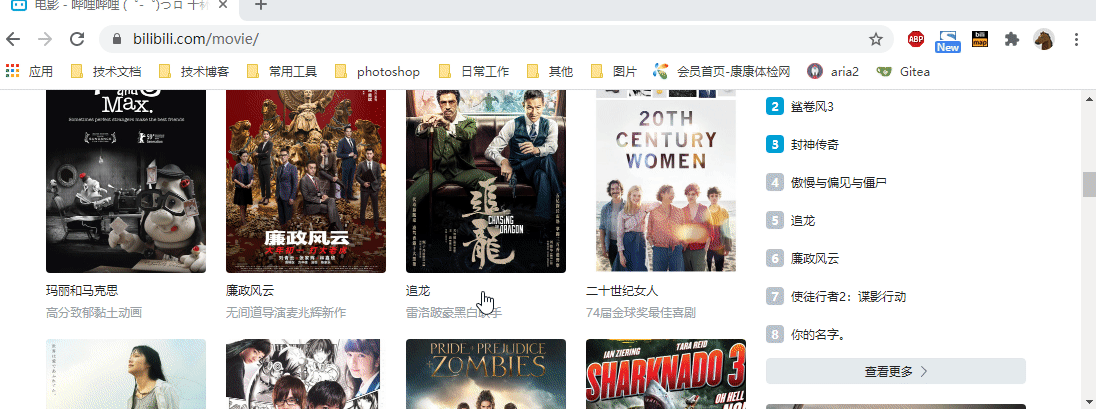
Task: Open the Pride Prejudice Zombies poster
Action: (x=486, y=374)
